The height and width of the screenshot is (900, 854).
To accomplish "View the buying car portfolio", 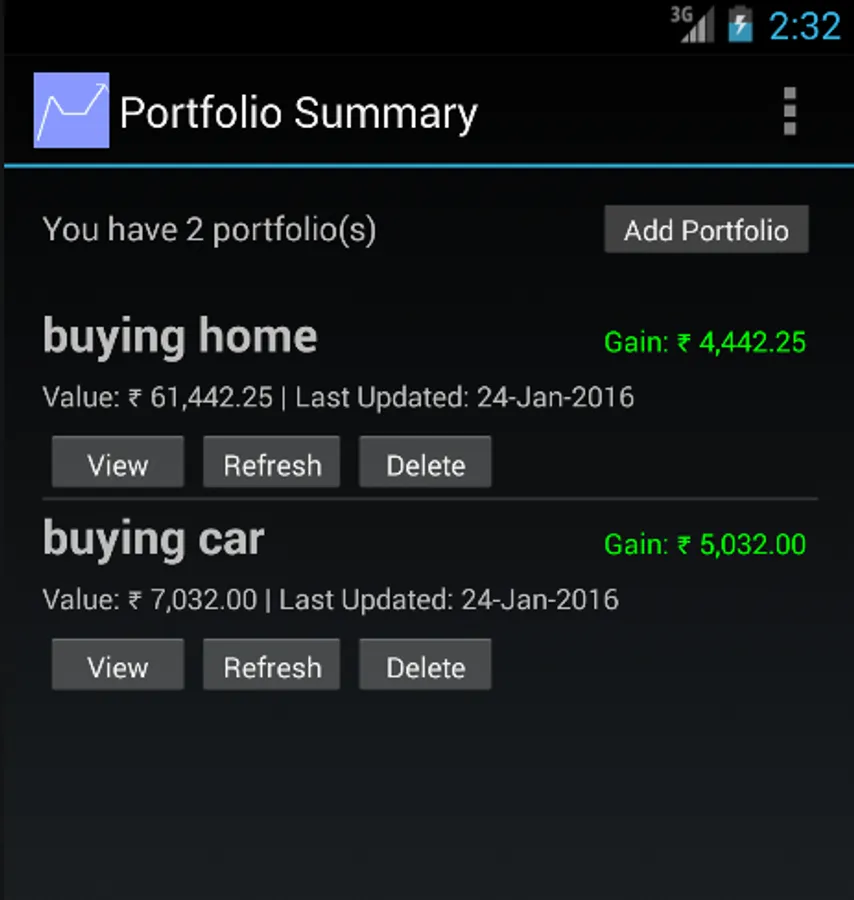I will (x=118, y=666).
